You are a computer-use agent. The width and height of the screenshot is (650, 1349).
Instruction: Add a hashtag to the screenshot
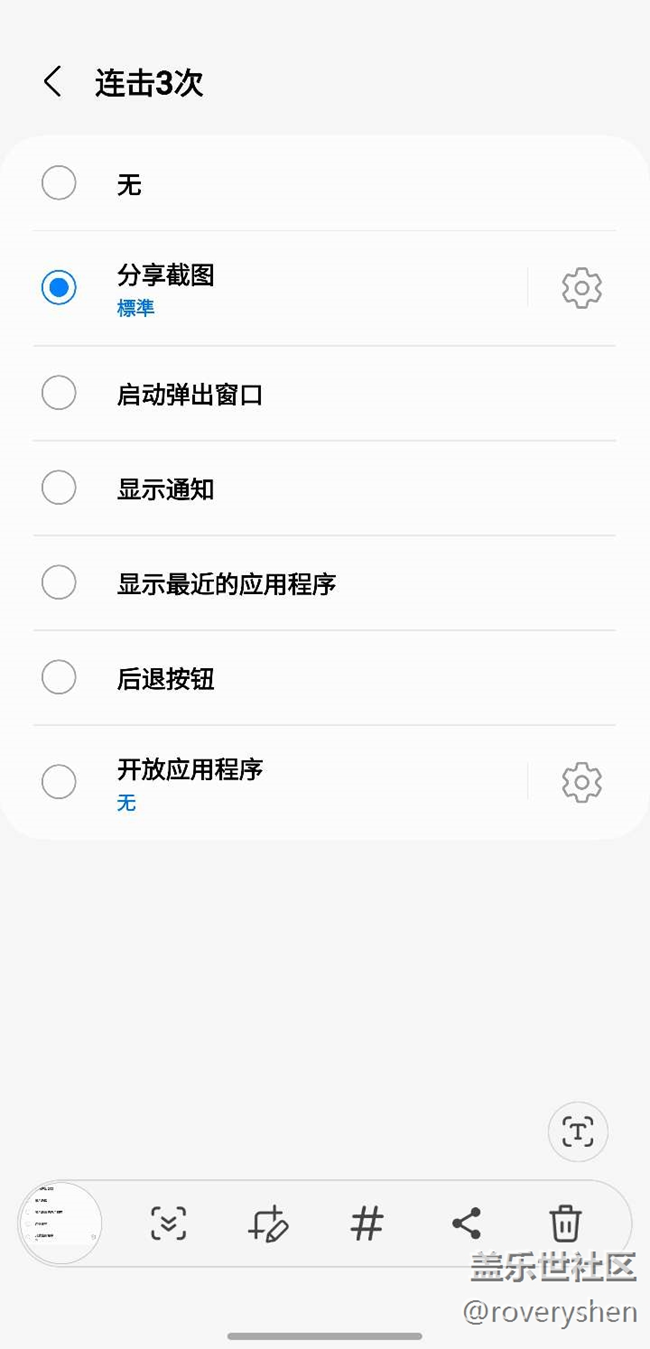point(367,1223)
